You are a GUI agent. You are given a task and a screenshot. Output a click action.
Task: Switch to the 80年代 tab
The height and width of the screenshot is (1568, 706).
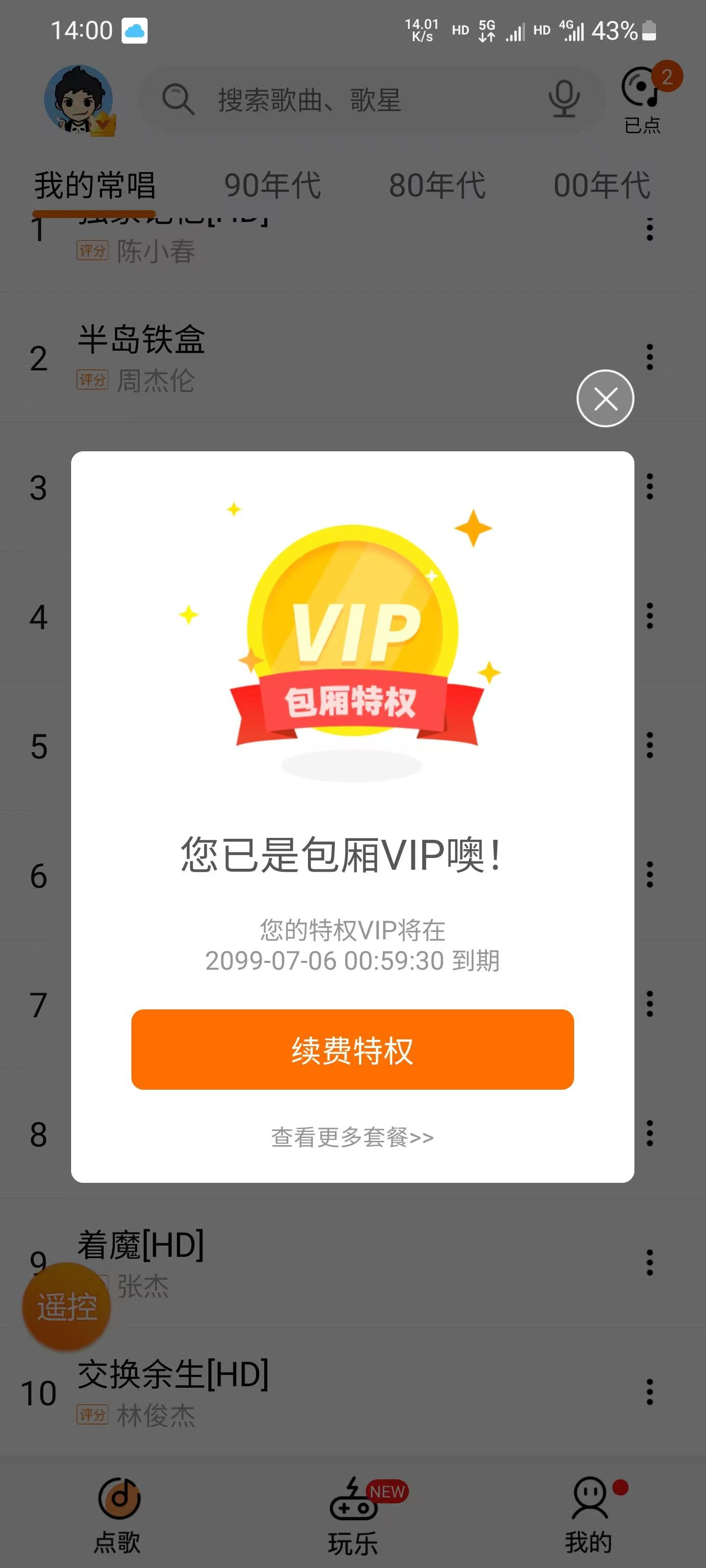click(437, 185)
